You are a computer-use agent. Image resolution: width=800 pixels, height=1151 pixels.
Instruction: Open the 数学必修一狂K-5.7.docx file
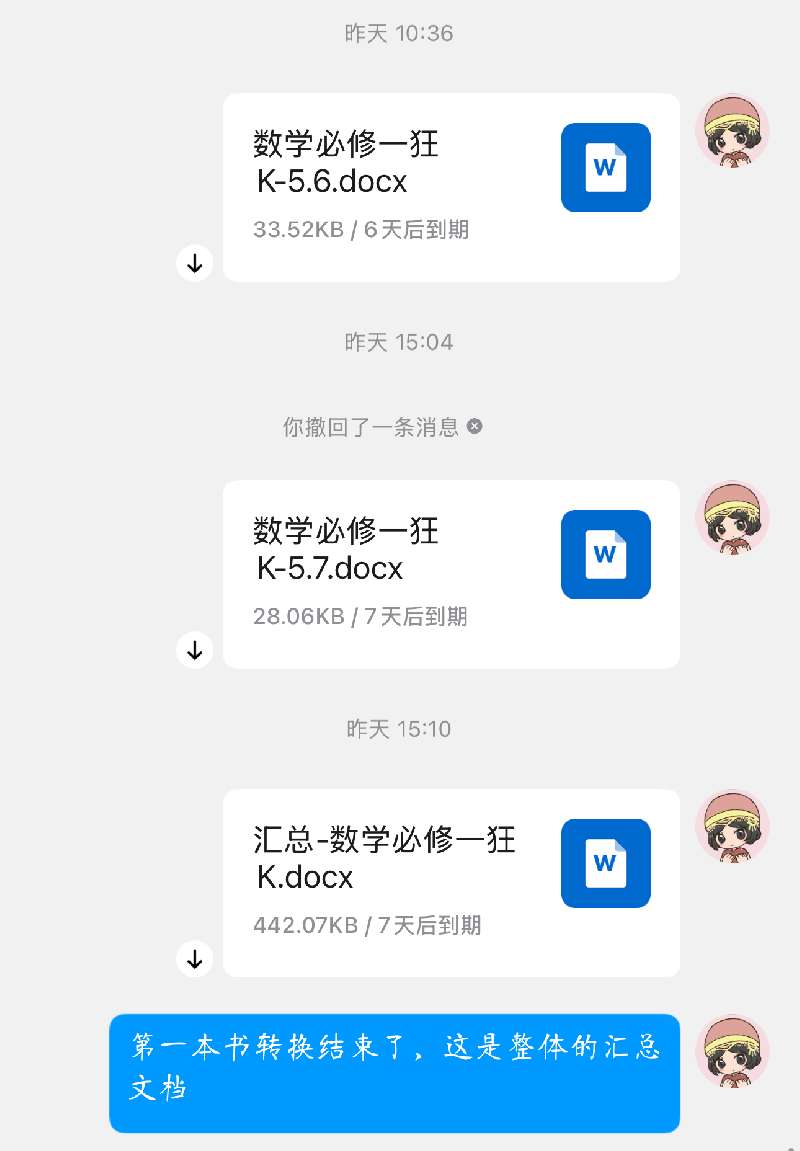[x=450, y=574]
